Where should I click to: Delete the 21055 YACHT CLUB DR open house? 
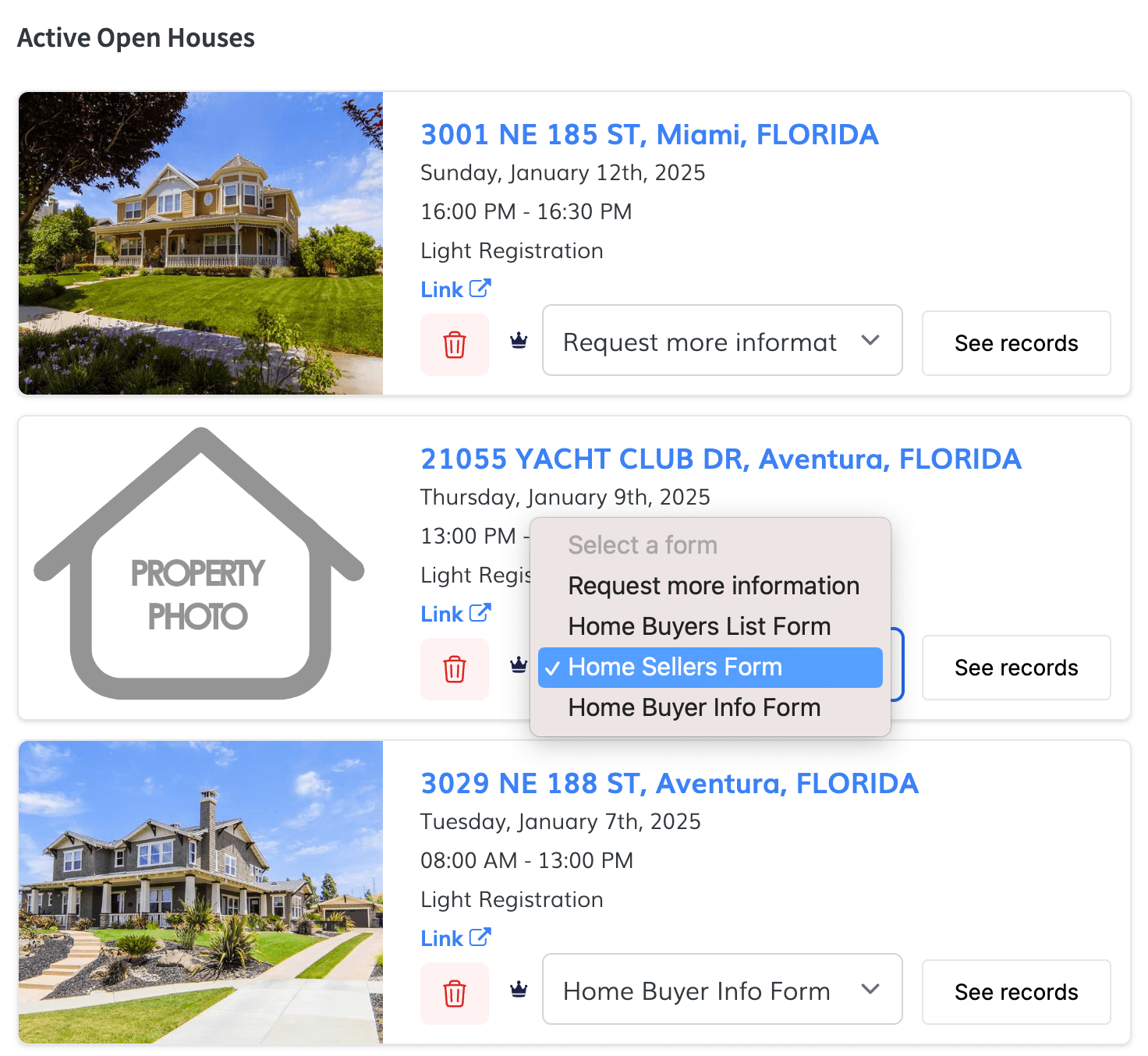[x=455, y=668]
